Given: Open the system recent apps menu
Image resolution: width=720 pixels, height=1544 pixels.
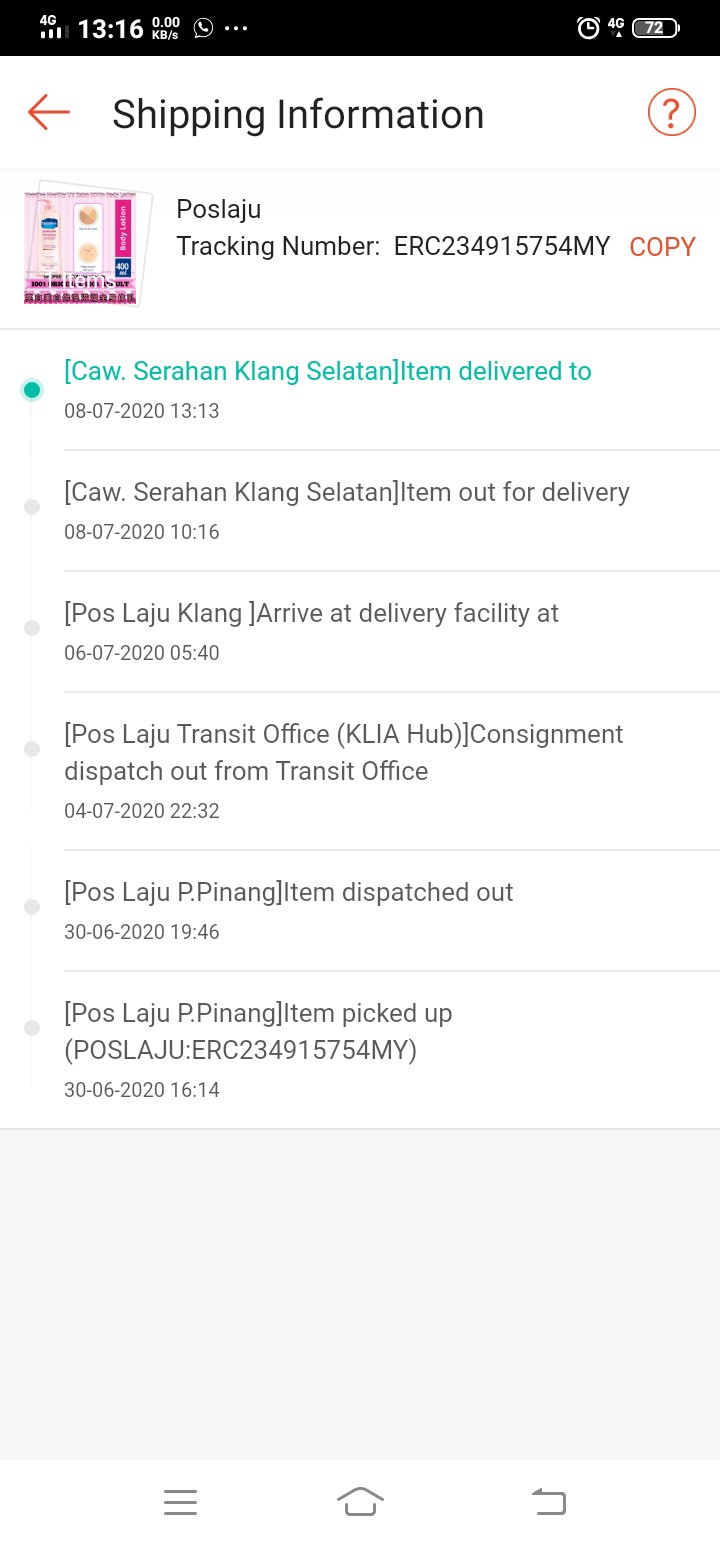Looking at the screenshot, I should click(180, 1501).
